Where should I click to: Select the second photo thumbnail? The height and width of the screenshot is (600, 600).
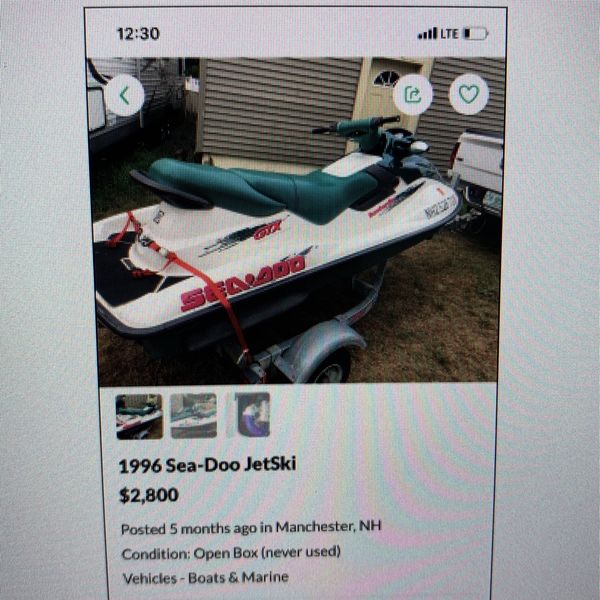(x=193, y=415)
